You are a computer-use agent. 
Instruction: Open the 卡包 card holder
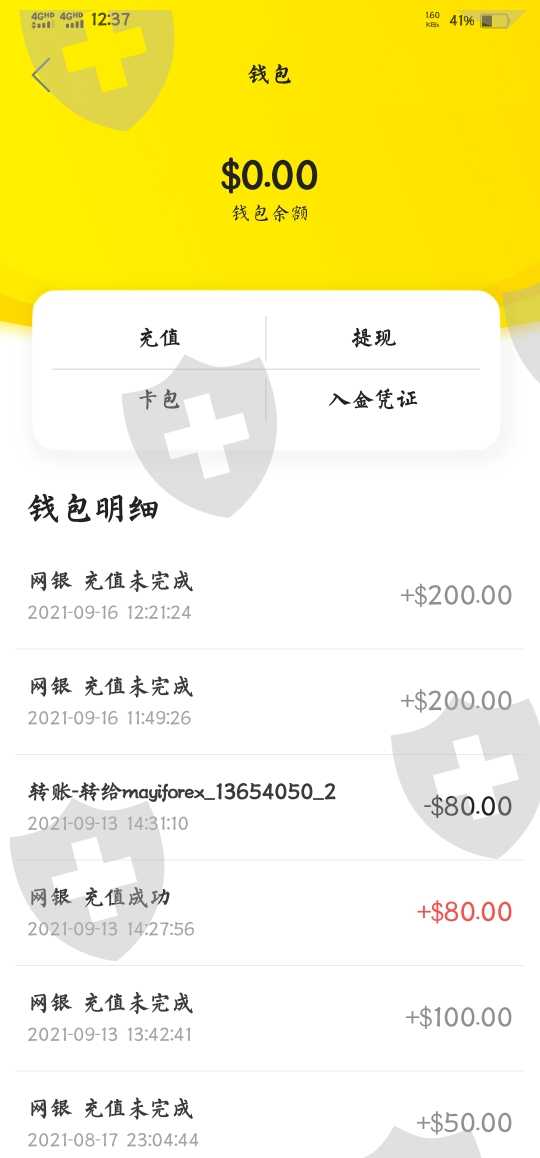click(x=160, y=400)
